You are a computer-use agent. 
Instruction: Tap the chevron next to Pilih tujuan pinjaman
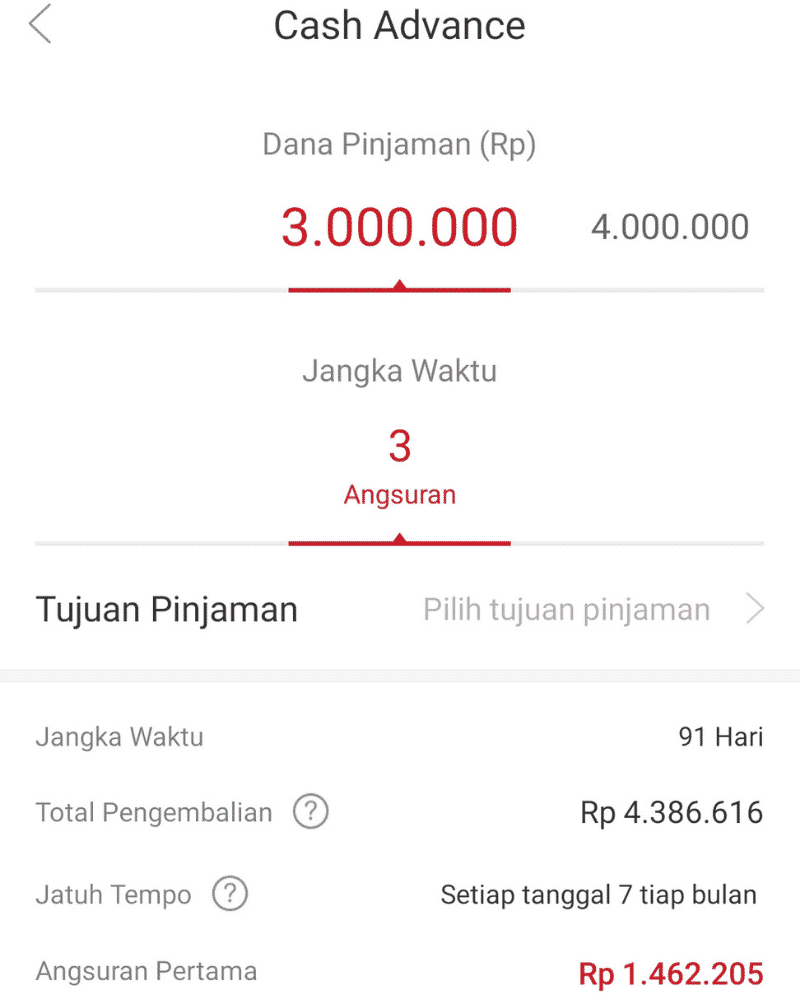point(758,609)
